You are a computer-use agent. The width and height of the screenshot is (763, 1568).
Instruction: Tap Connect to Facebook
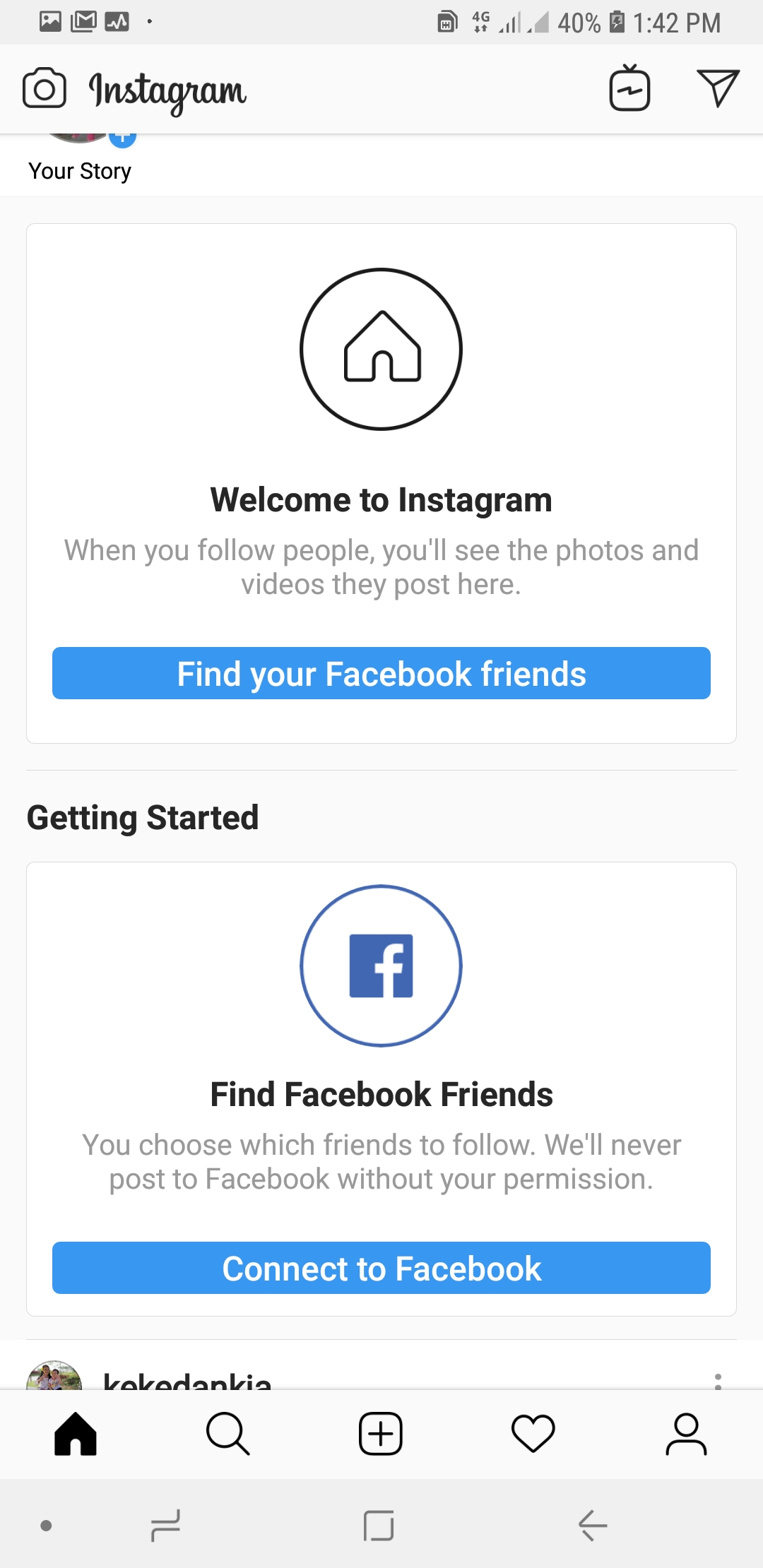(381, 1268)
